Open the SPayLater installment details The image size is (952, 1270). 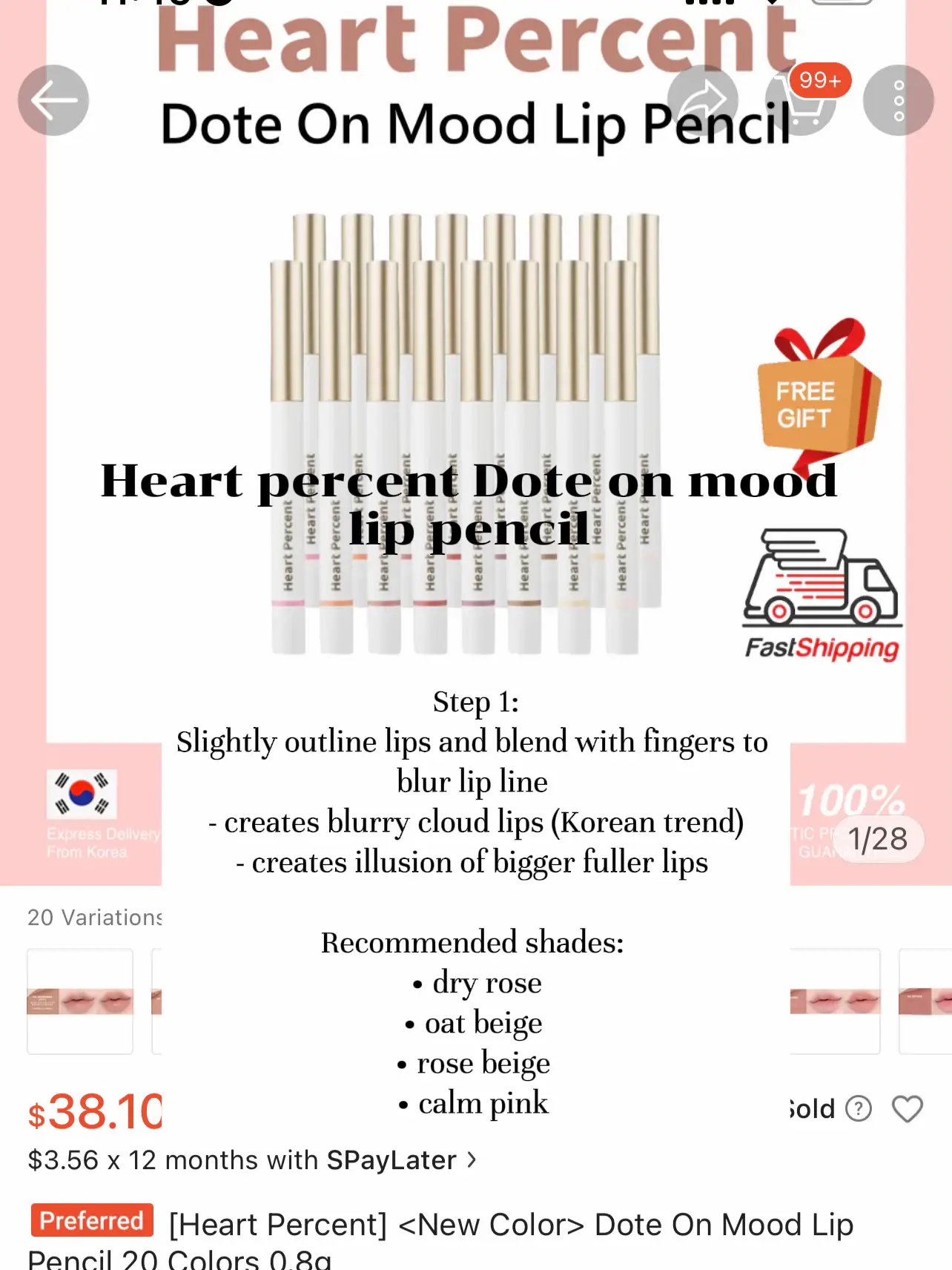point(252,1160)
